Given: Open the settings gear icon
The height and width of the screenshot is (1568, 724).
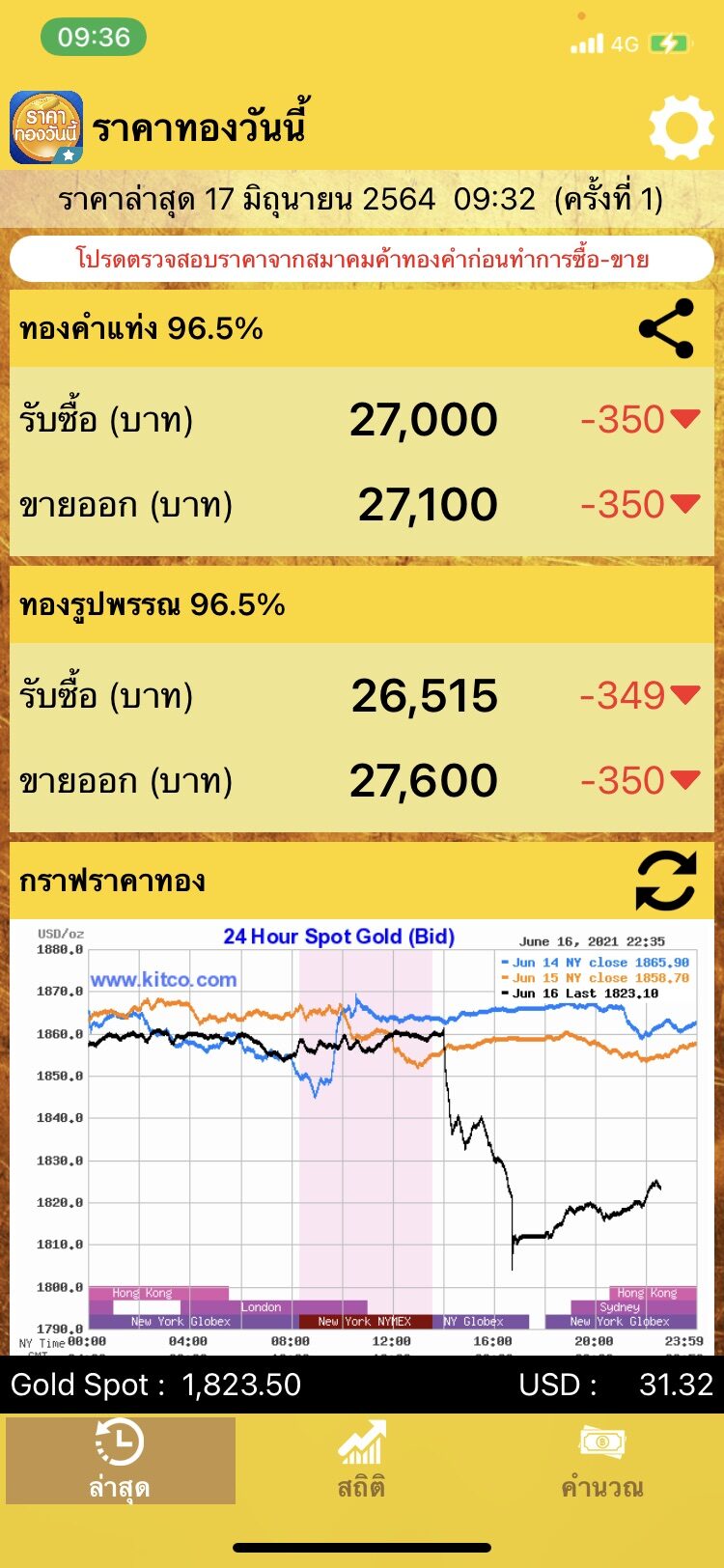Looking at the screenshot, I should click(x=682, y=128).
